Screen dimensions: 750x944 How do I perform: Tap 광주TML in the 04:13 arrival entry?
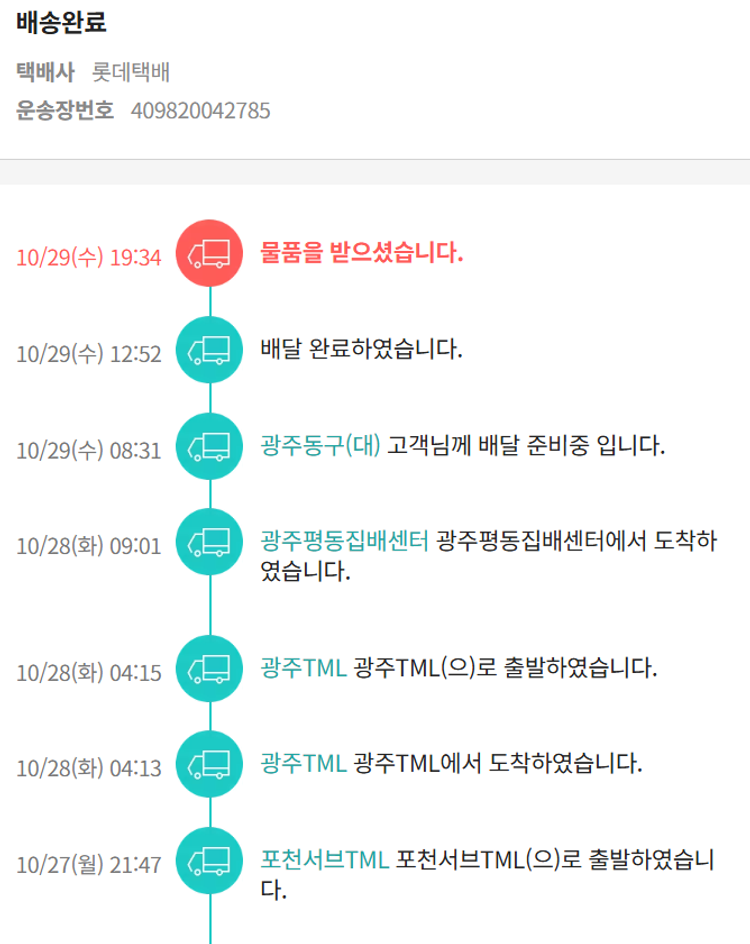click(303, 763)
